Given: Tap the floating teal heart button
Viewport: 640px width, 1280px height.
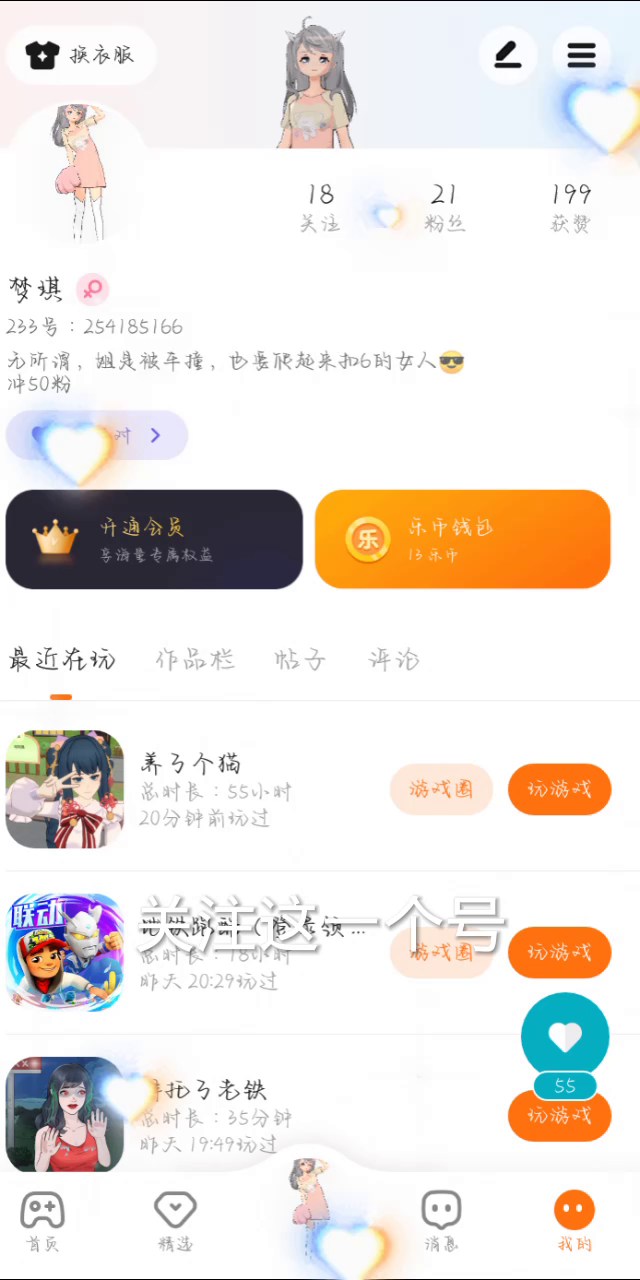Looking at the screenshot, I should pyautogui.click(x=565, y=1037).
